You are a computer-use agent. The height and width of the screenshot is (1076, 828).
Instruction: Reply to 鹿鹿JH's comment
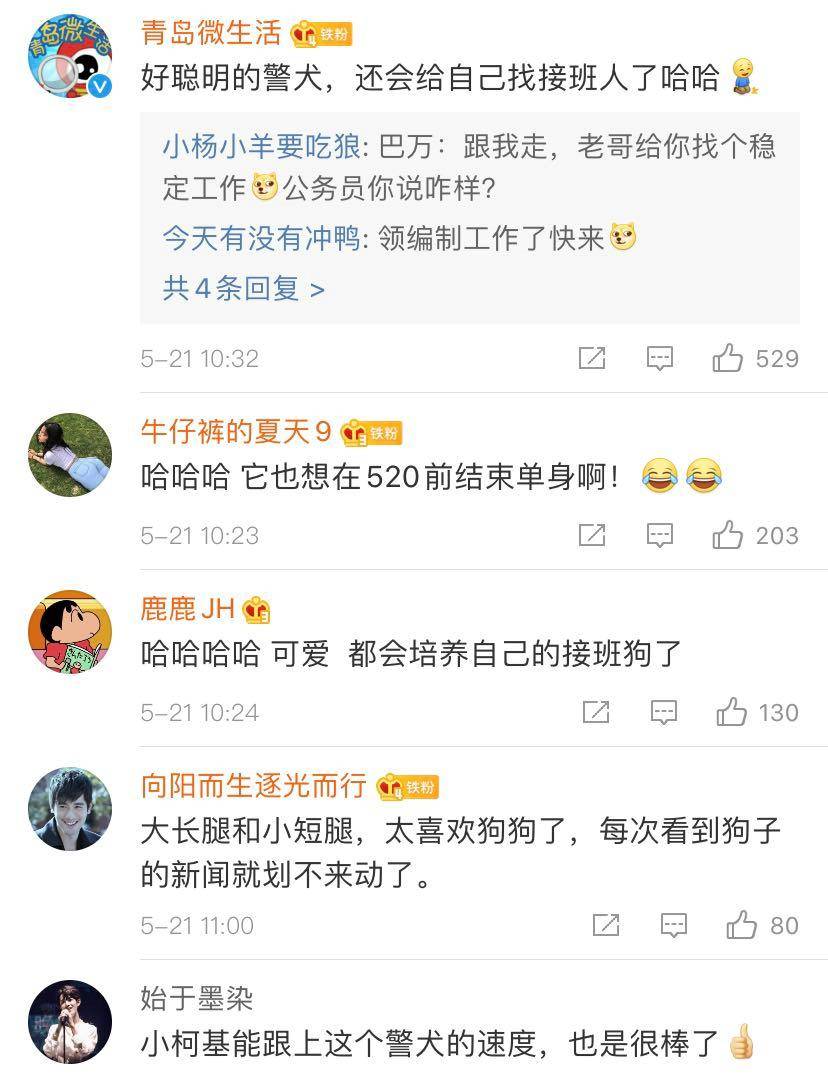(663, 712)
